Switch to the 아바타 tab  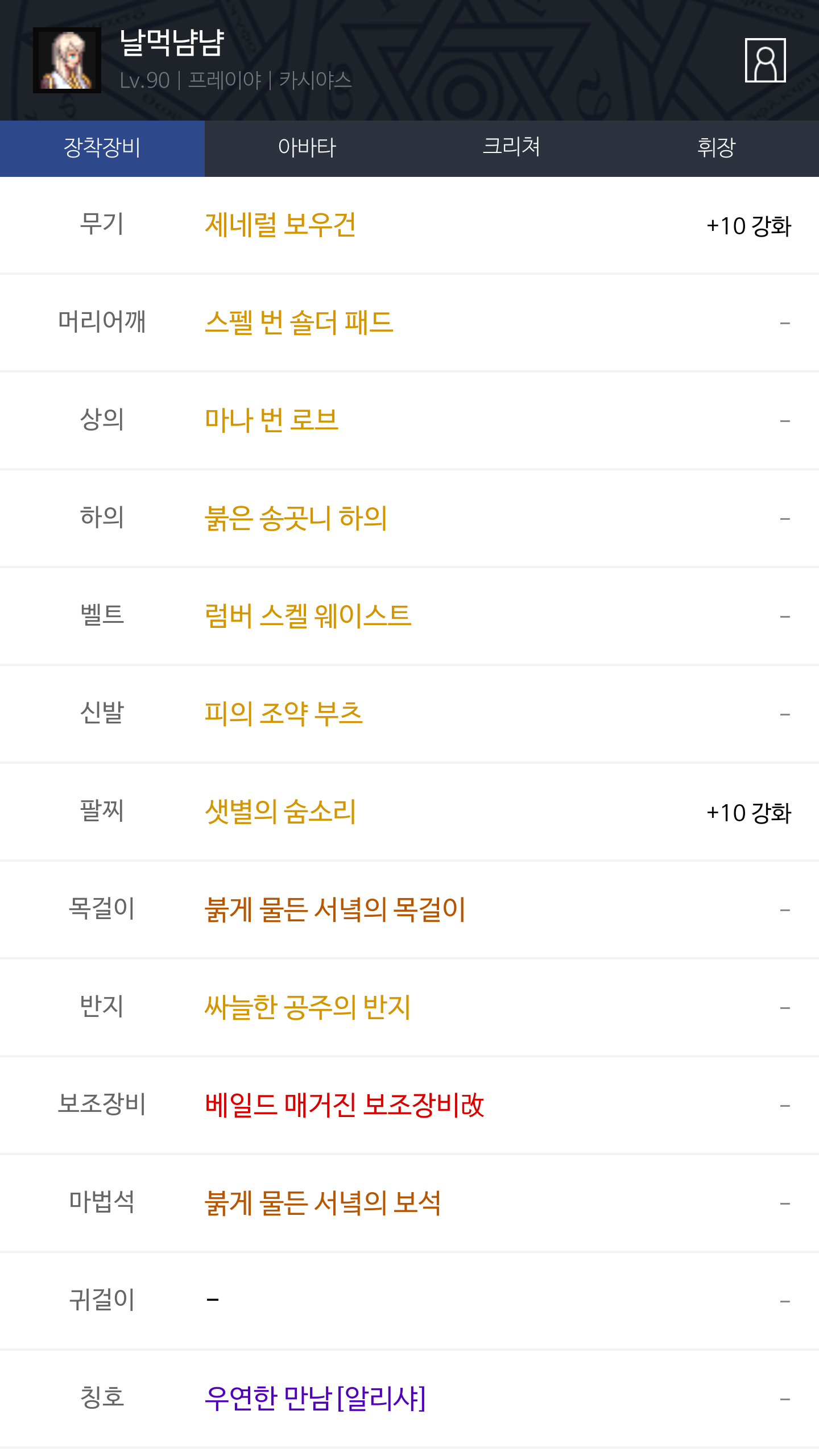tap(307, 148)
